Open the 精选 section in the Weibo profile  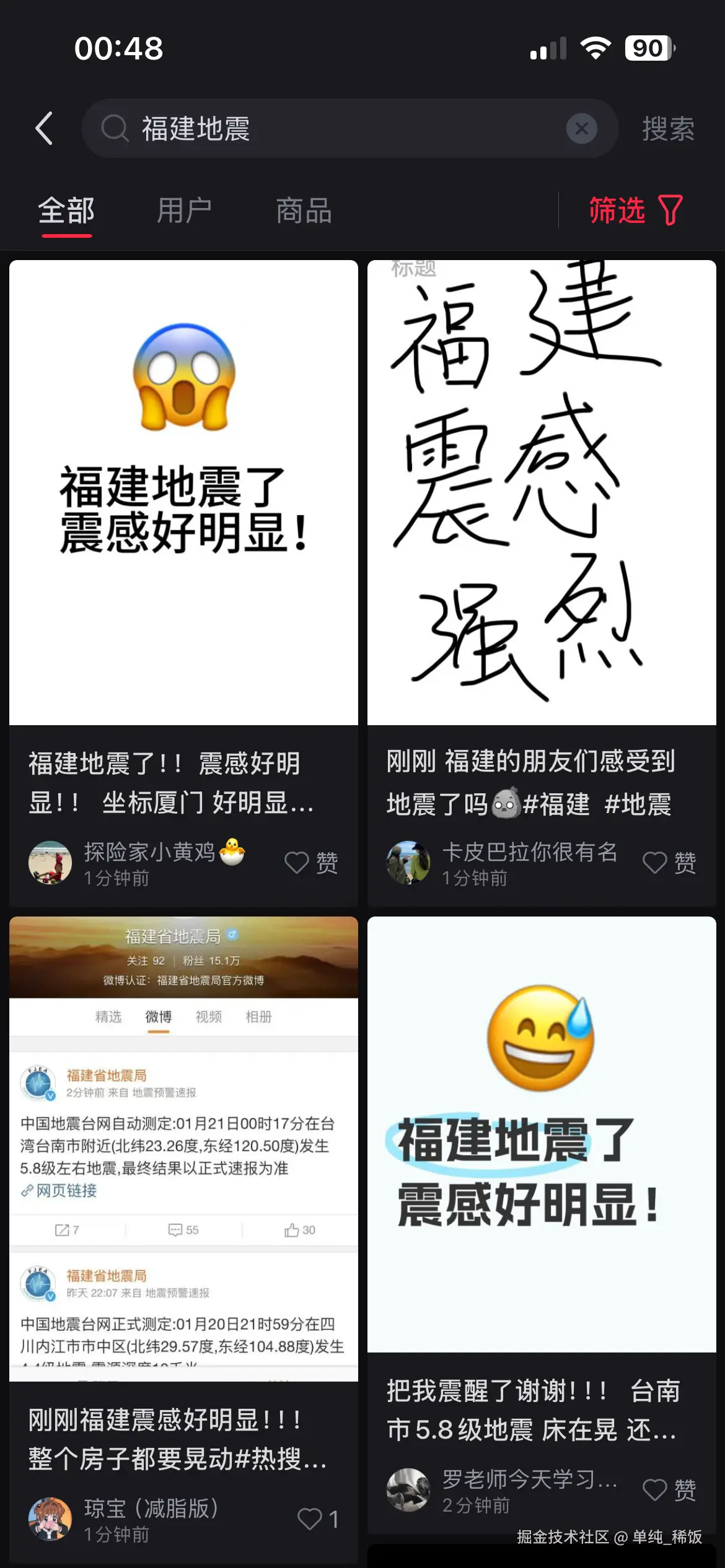(x=108, y=1016)
